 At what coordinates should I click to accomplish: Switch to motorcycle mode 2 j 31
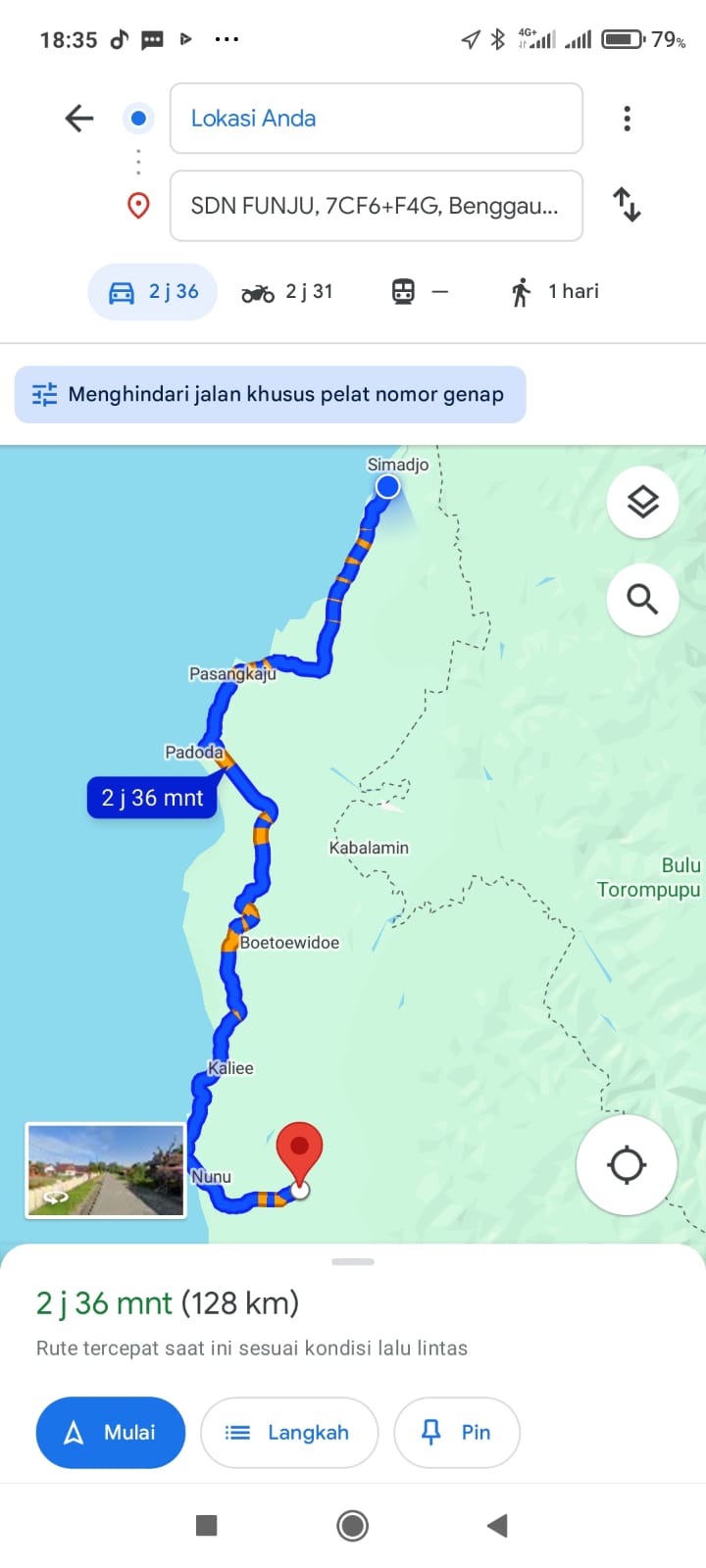click(287, 292)
